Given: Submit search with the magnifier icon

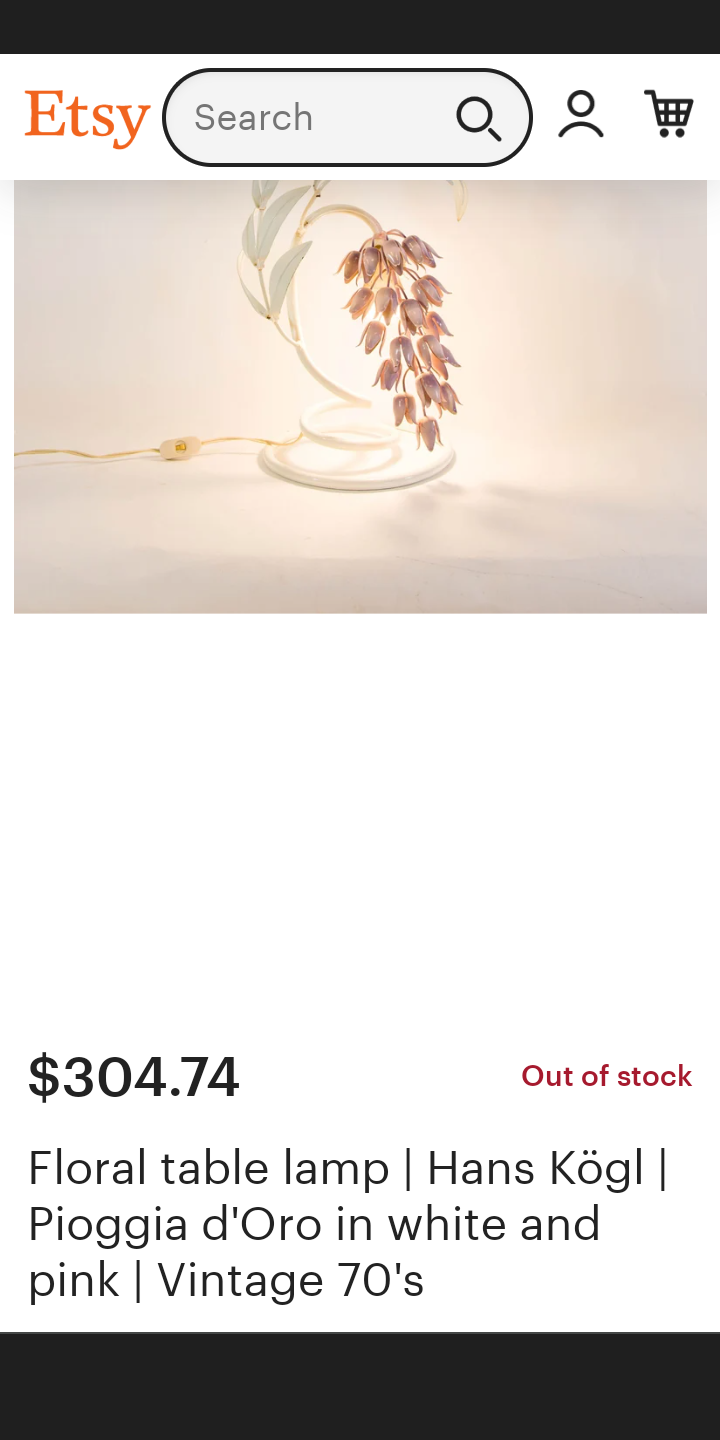Looking at the screenshot, I should point(478,118).
